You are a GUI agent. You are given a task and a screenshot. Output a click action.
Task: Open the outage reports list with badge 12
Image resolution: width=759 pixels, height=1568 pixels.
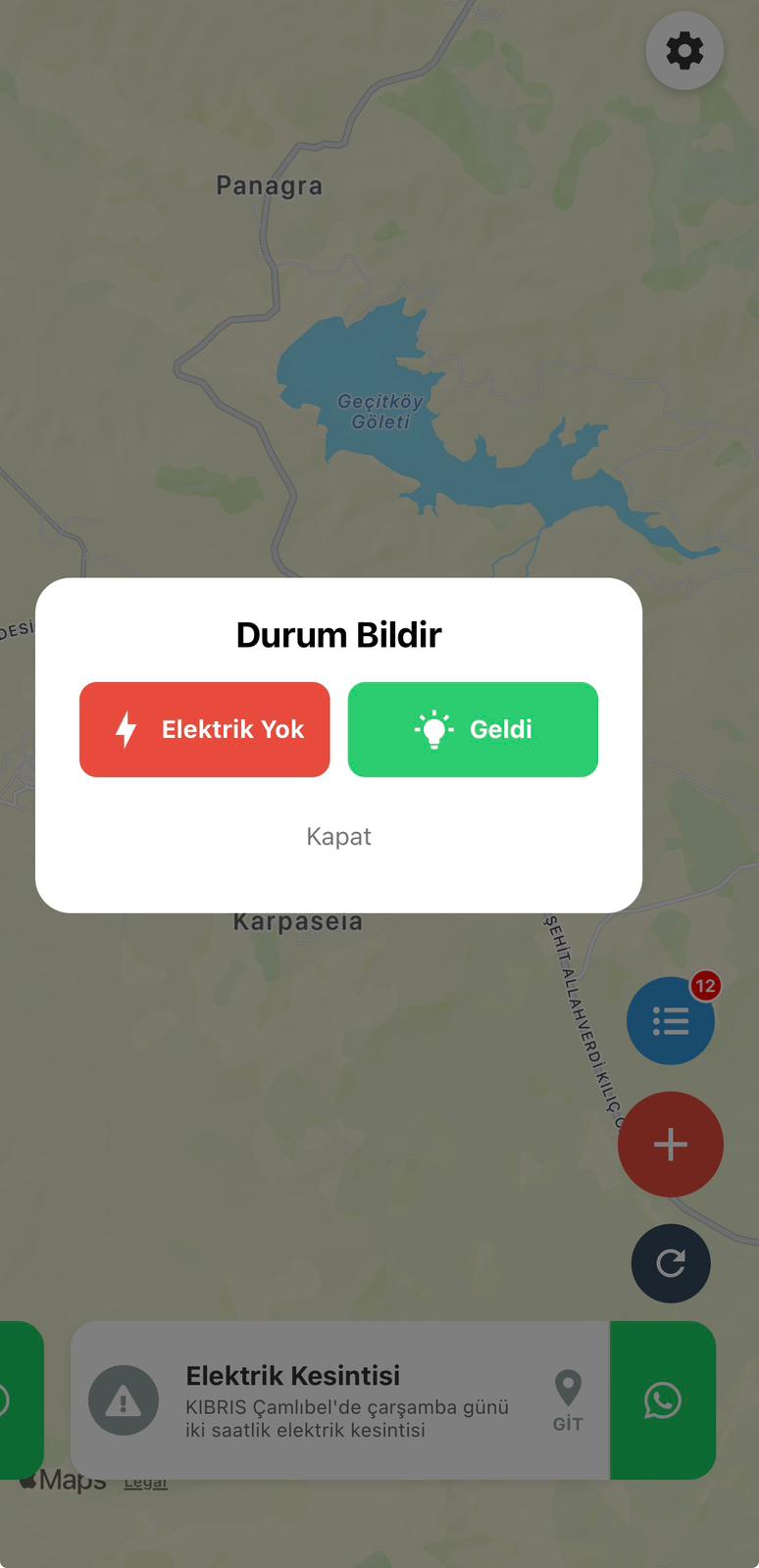pyautogui.click(x=671, y=1020)
